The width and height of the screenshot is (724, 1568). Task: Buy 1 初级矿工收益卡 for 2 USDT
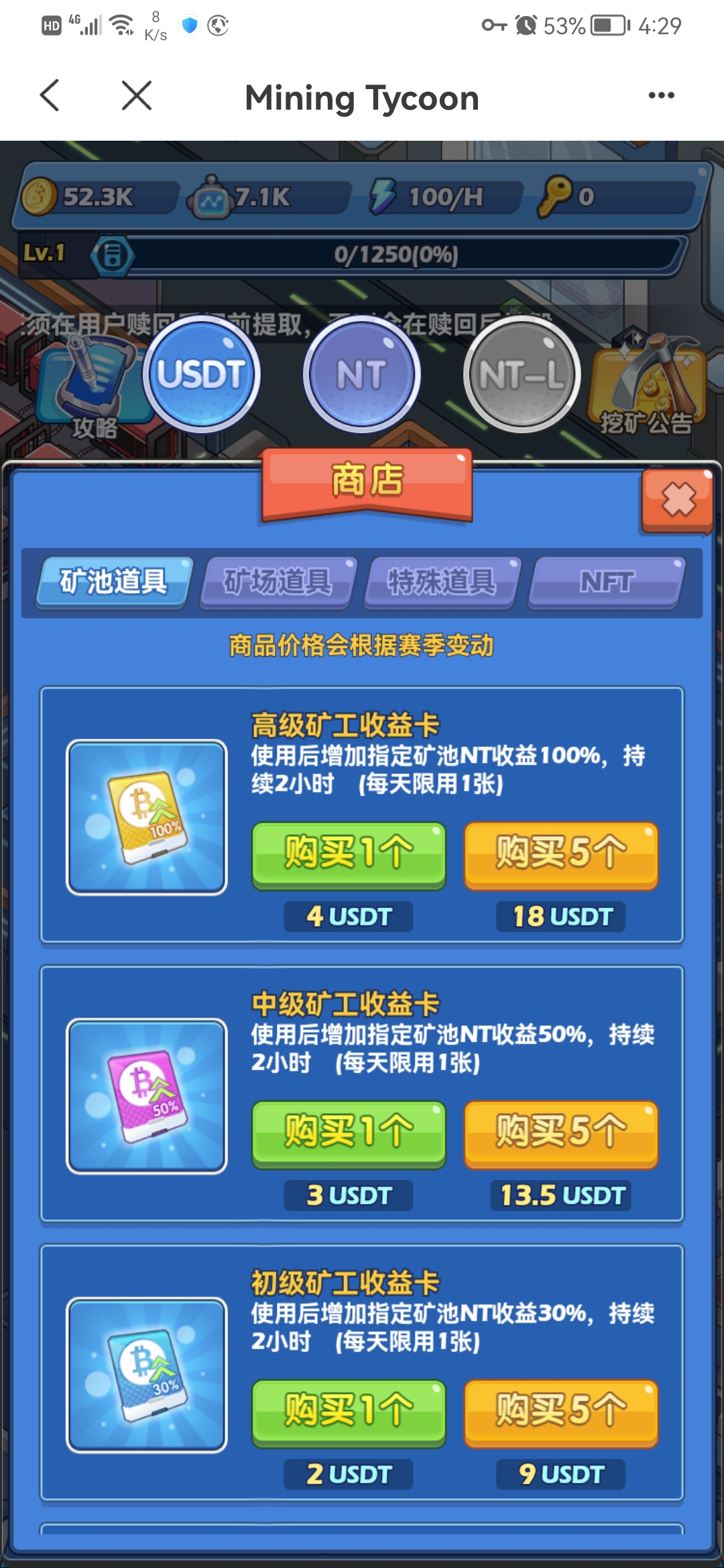[x=349, y=1412]
